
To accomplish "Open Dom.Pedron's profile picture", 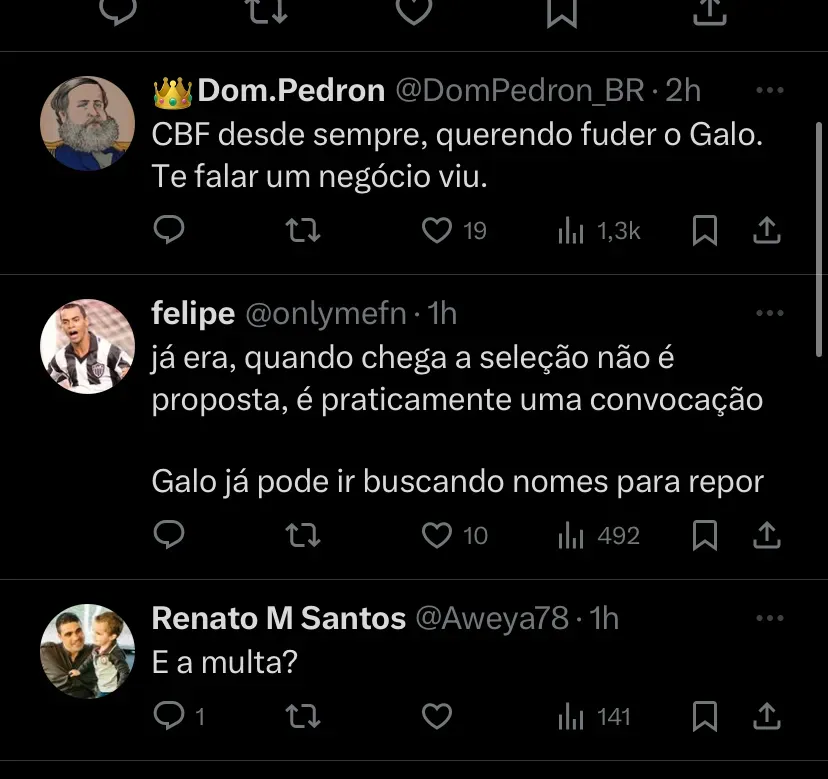I will (87, 123).
